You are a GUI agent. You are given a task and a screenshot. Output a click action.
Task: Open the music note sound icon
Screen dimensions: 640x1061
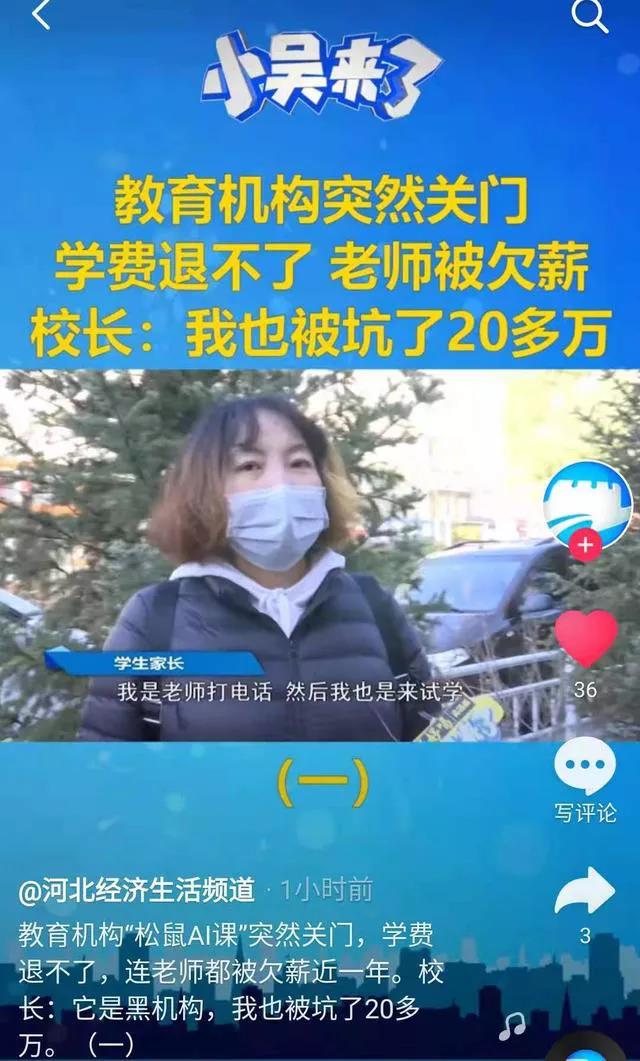pyautogui.click(x=511, y=1026)
